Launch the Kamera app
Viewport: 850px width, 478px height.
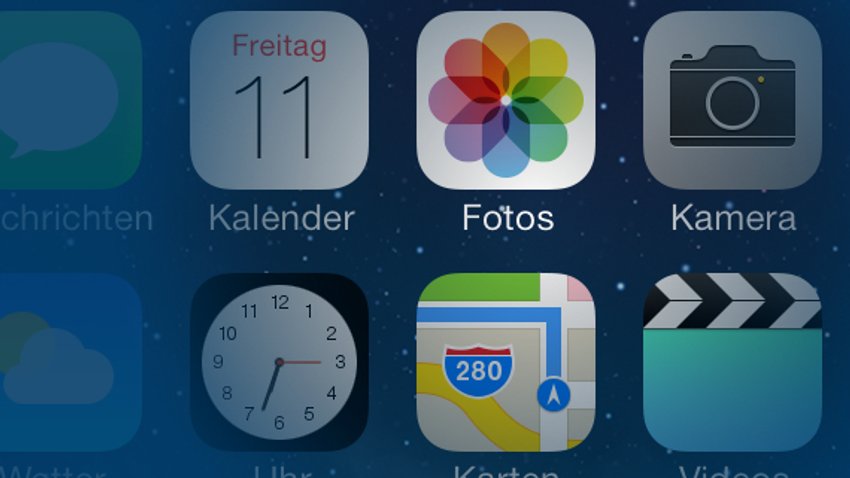[x=732, y=100]
